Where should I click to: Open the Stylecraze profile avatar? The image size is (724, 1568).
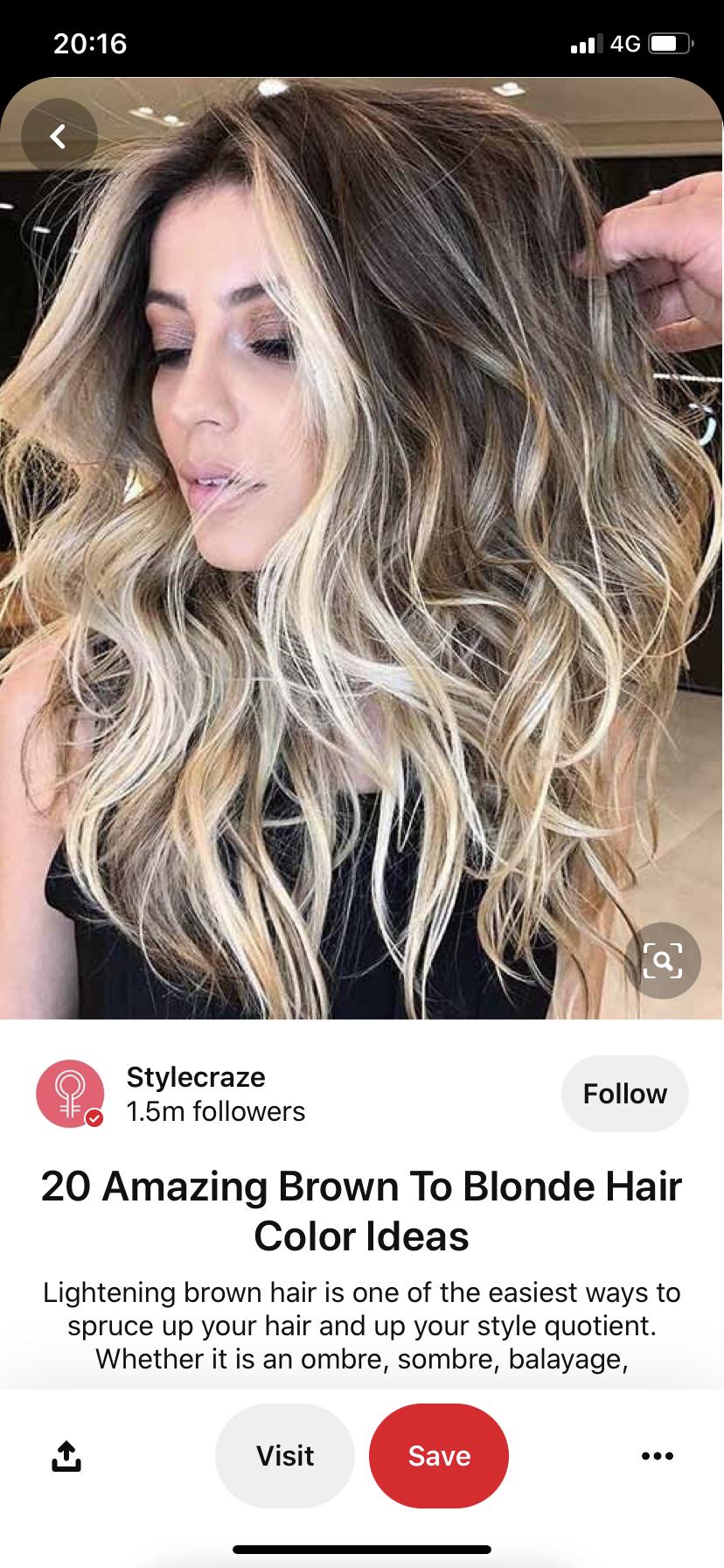point(70,1094)
